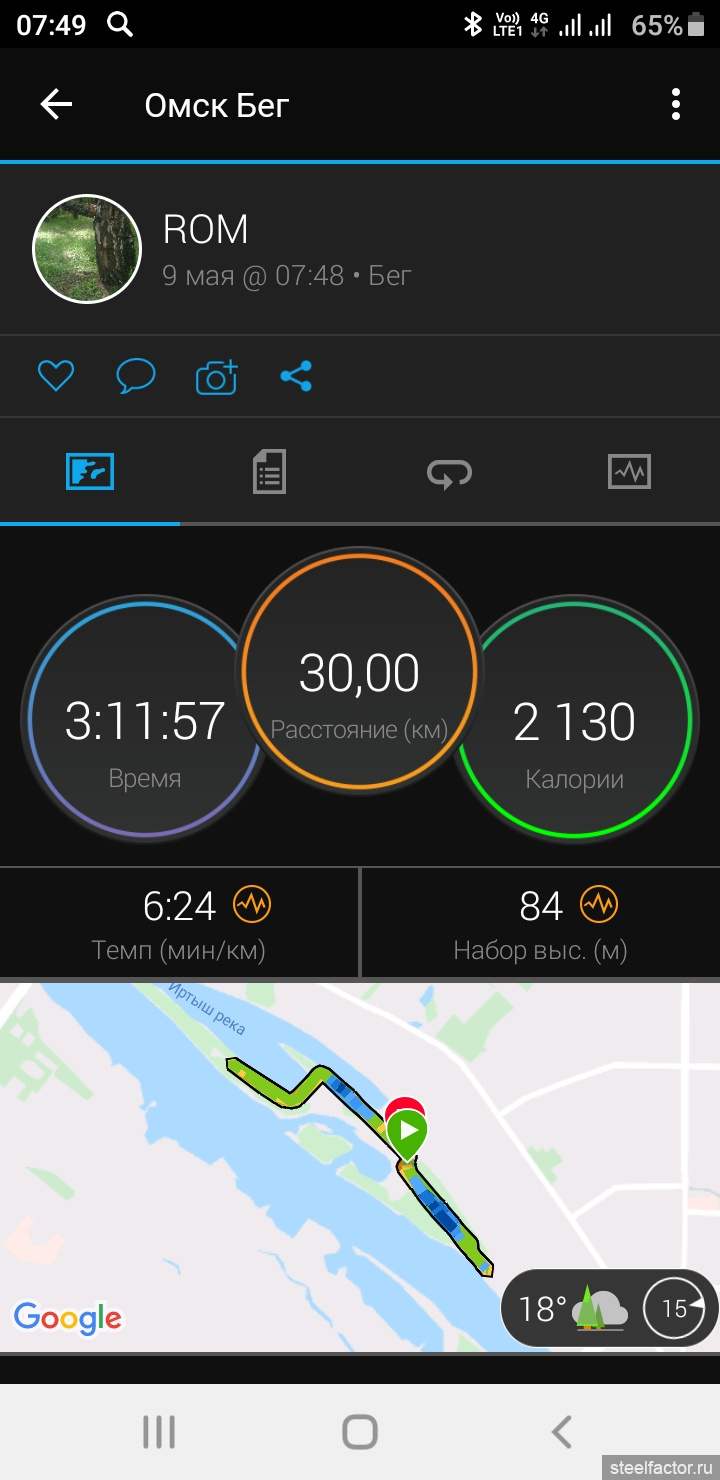Open the running route map
The image size is (720, 1480).
point(360,1167)
